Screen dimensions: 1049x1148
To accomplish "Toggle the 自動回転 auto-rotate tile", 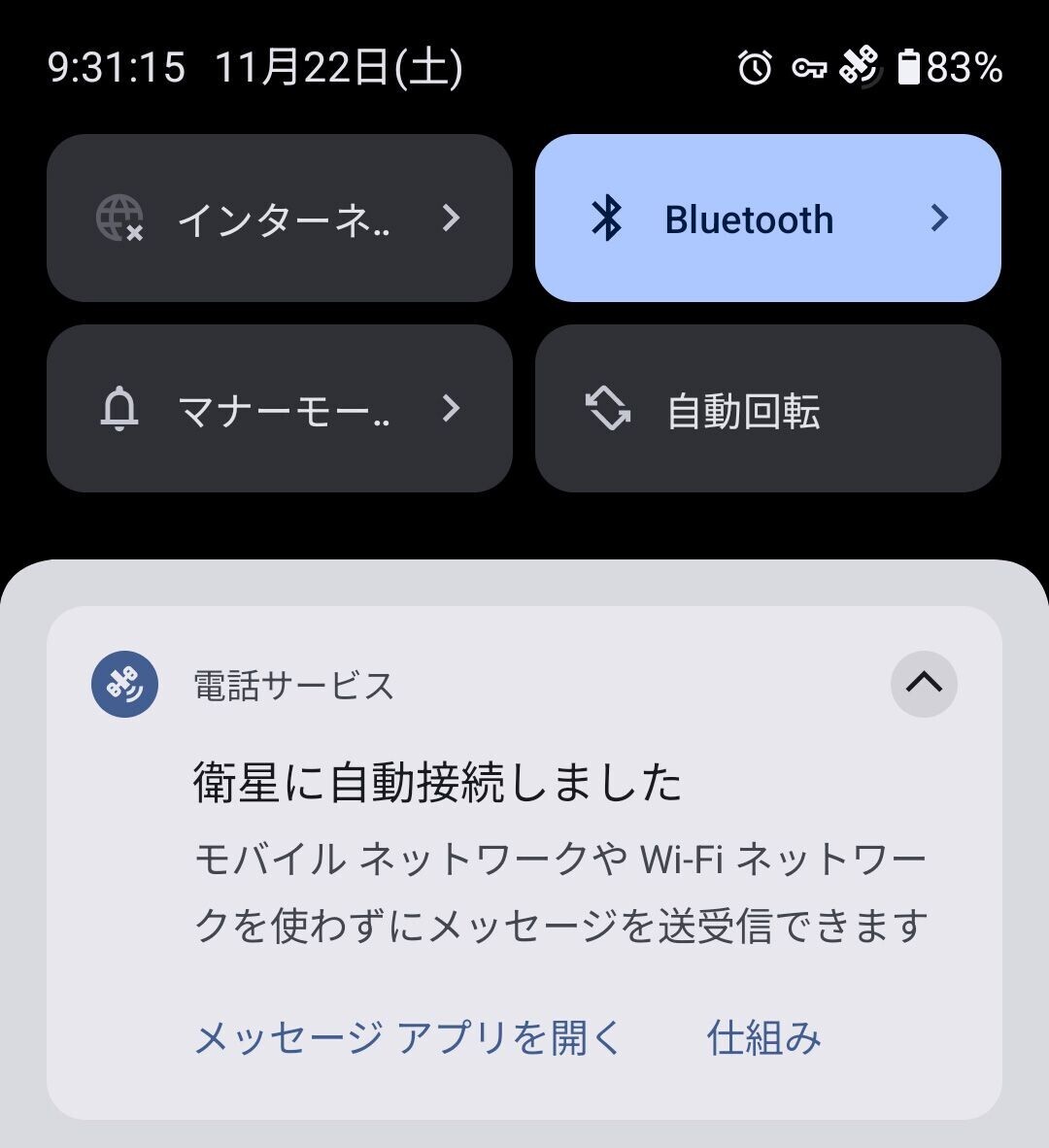I will coord(767,409).
